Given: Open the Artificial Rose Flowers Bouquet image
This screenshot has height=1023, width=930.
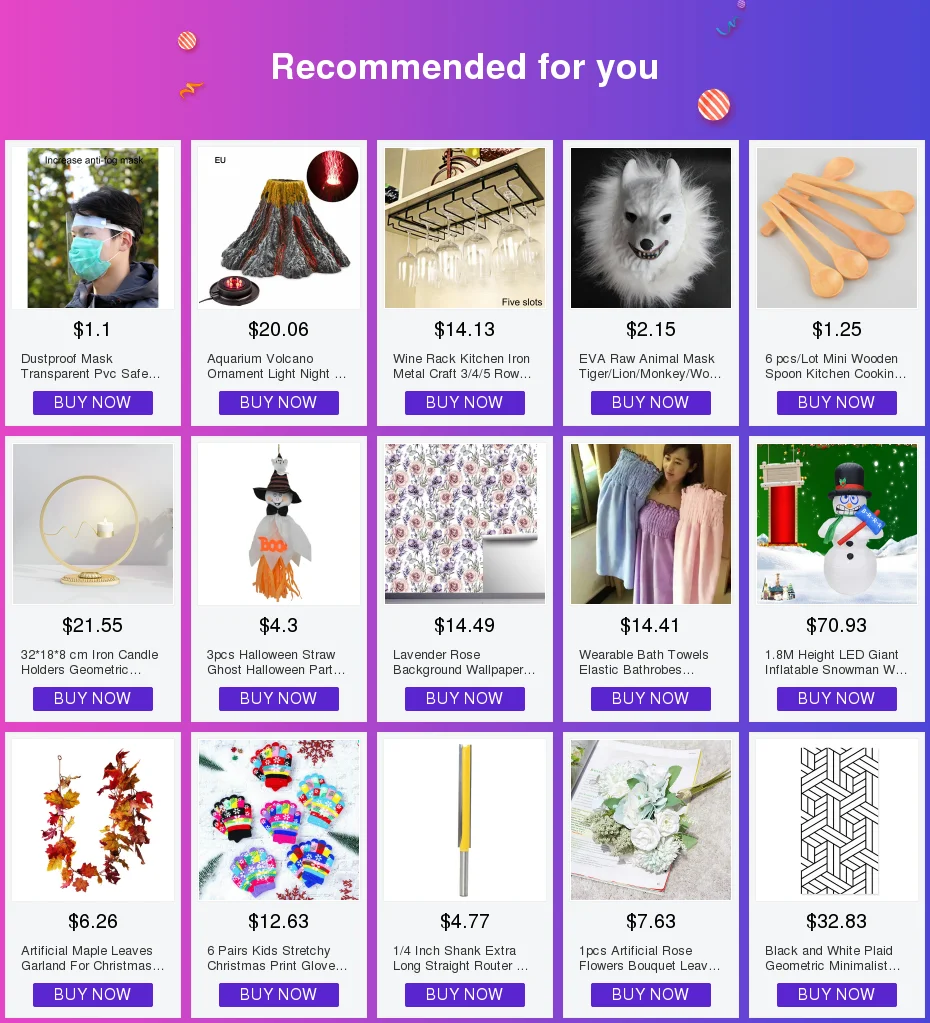Looking at the screenshot, I should 651,820.
